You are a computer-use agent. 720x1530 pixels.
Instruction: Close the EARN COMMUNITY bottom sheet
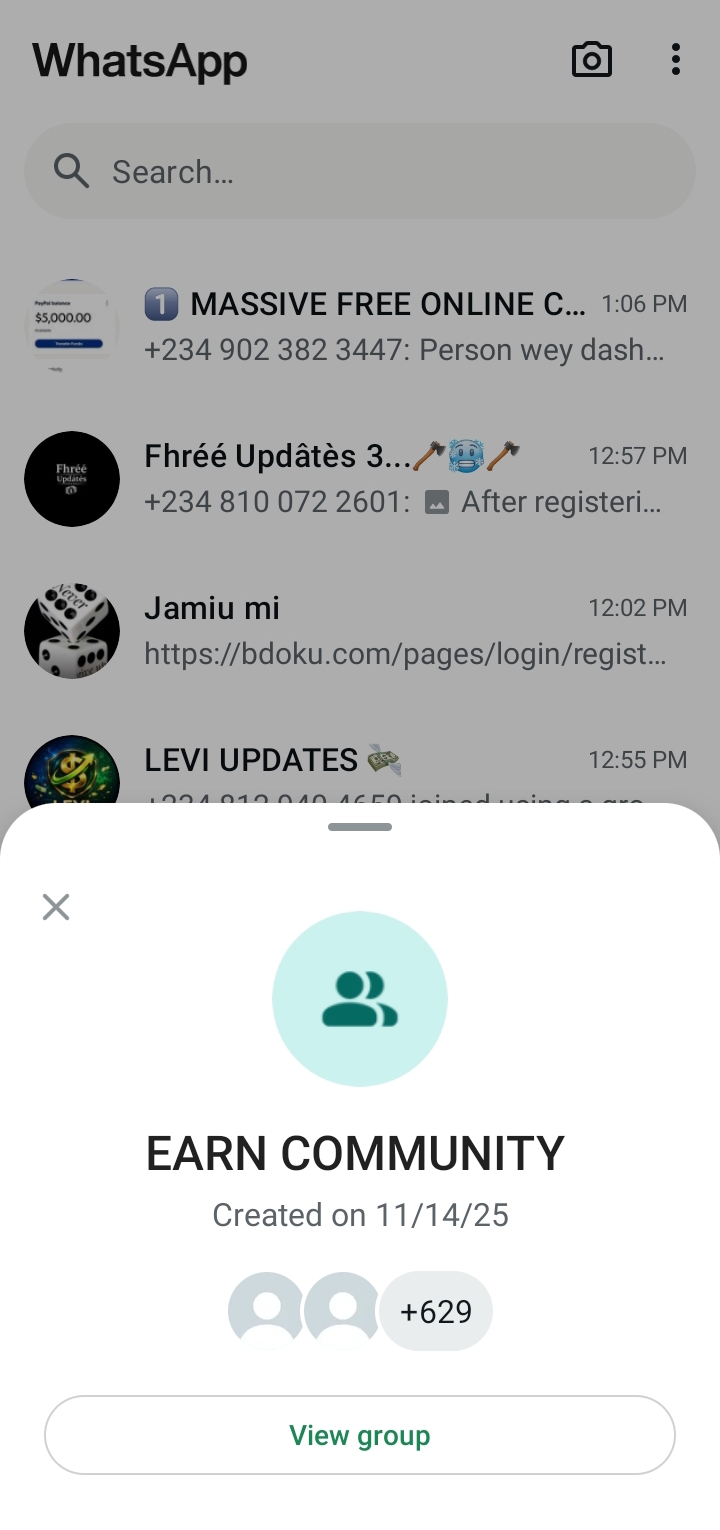click(x=56, y=907)
